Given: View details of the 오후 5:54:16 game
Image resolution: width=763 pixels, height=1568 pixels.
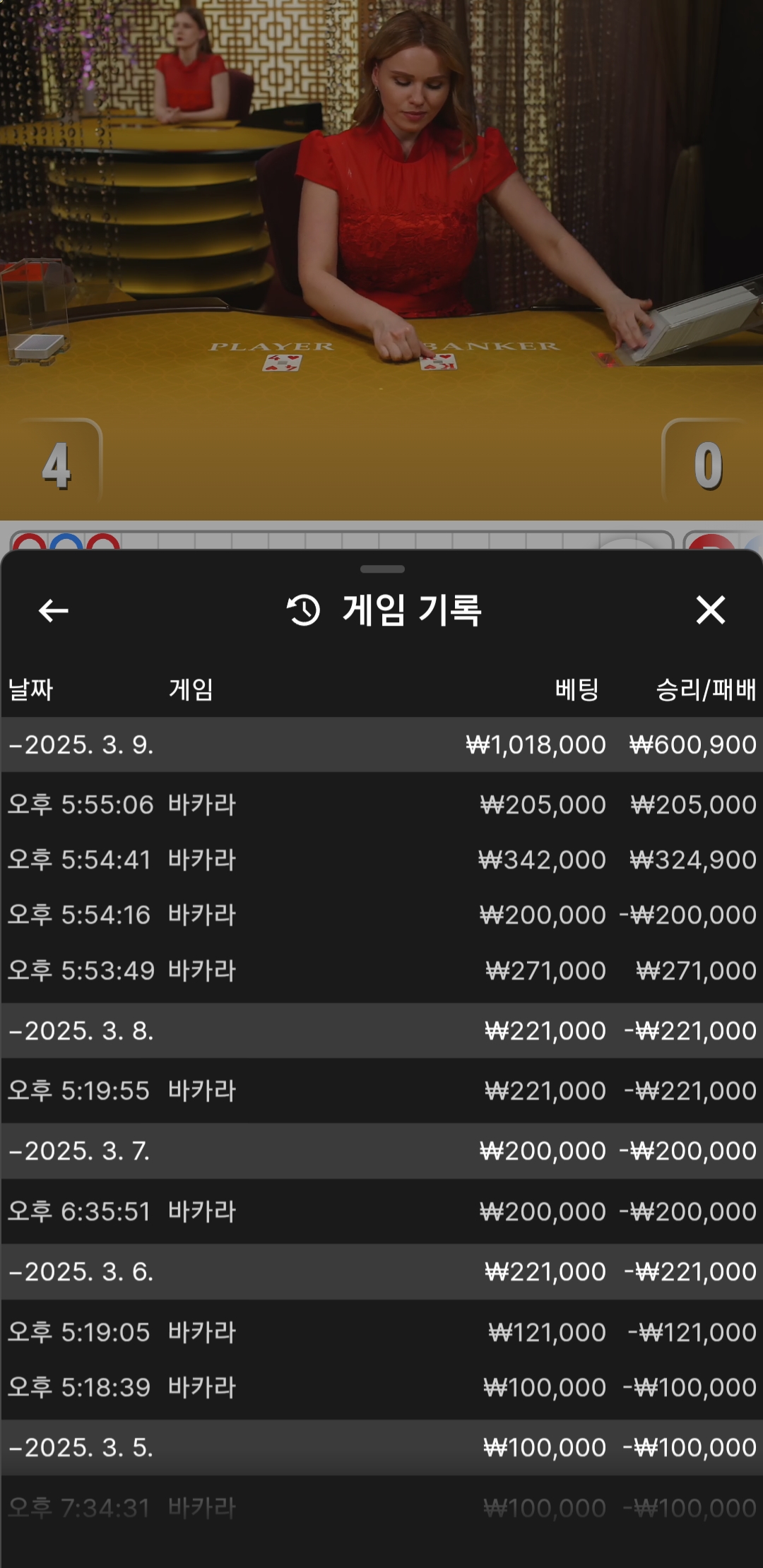Looking at the screenshot, I should [381, 915].
